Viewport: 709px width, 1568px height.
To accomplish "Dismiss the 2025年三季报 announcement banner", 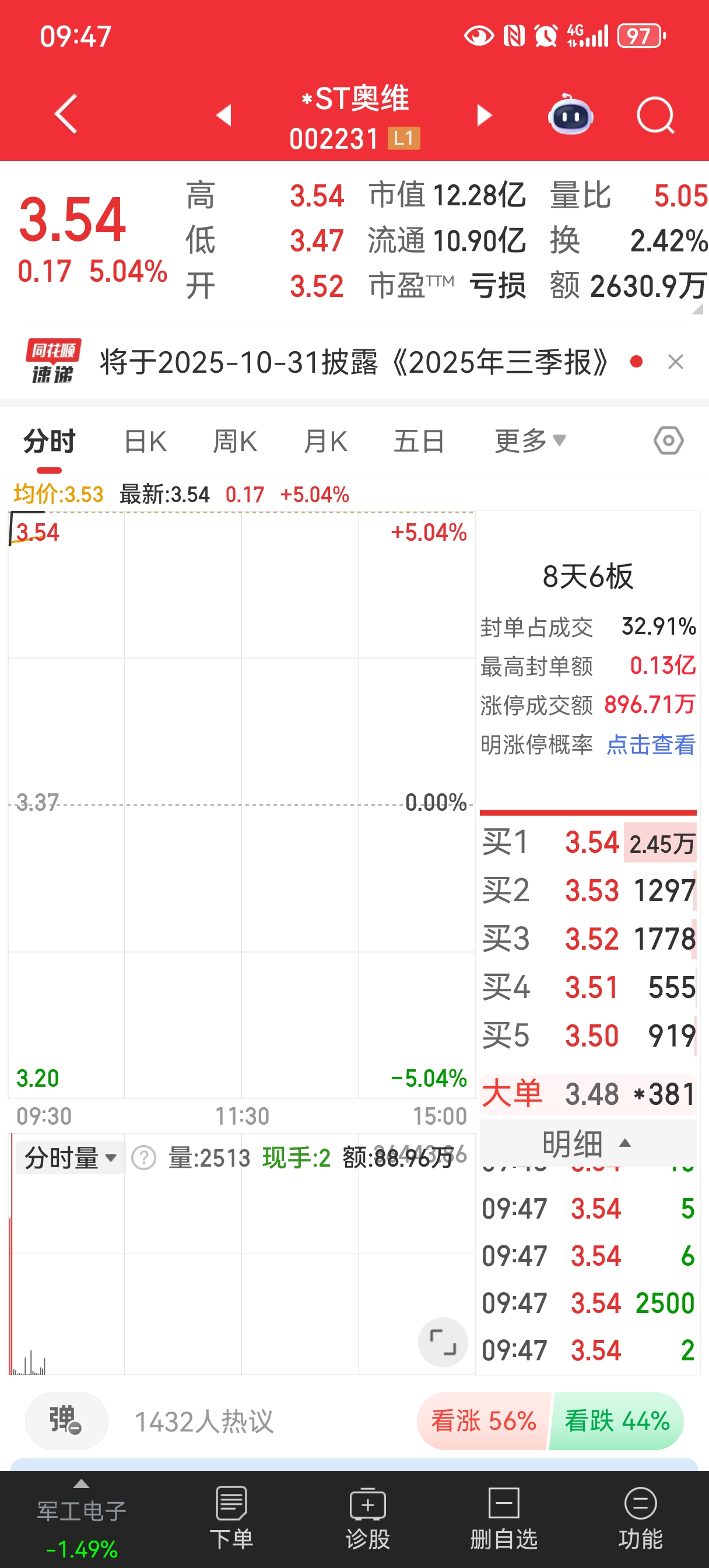I will click(x=676, y=362).
